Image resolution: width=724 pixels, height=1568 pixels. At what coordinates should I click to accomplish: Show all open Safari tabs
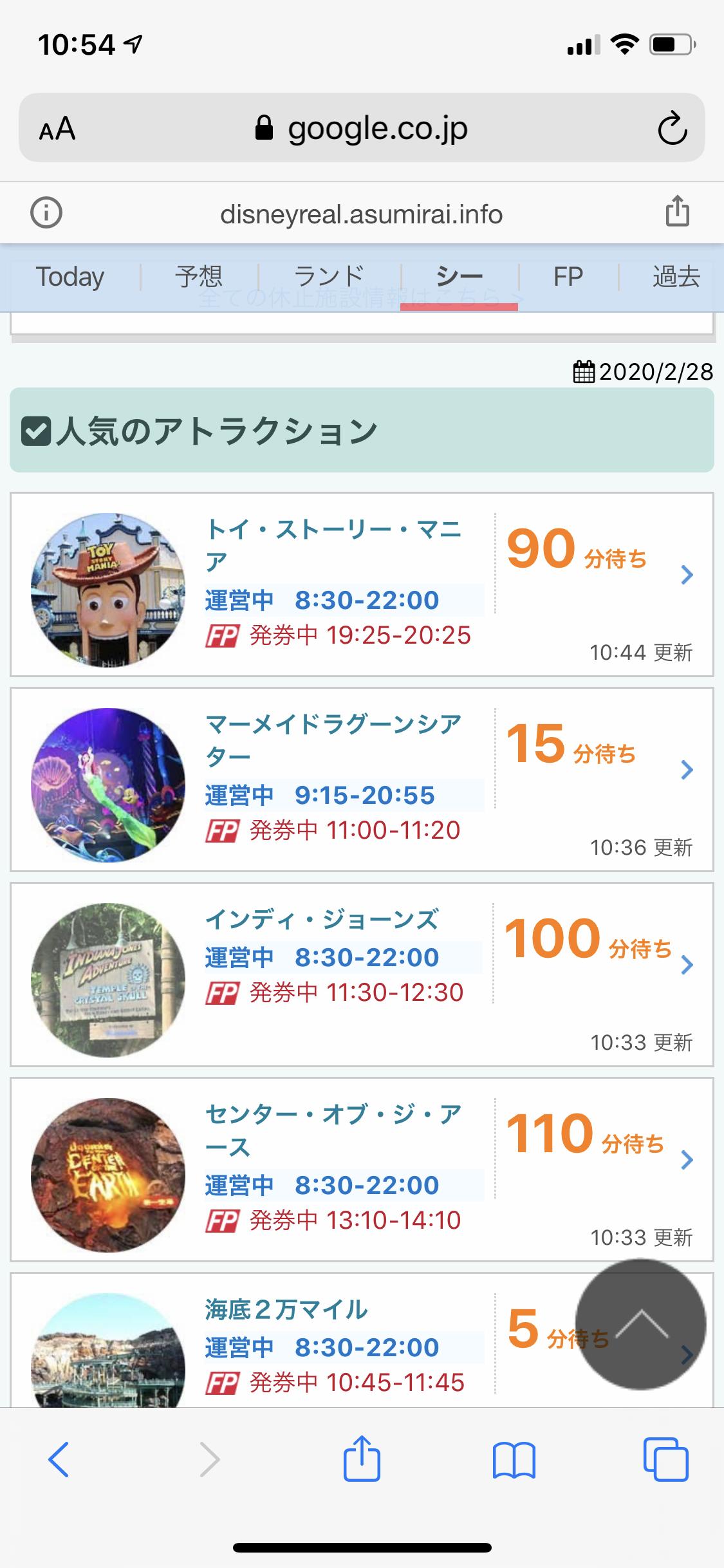pyautogui.click(x=665, y=1459)
